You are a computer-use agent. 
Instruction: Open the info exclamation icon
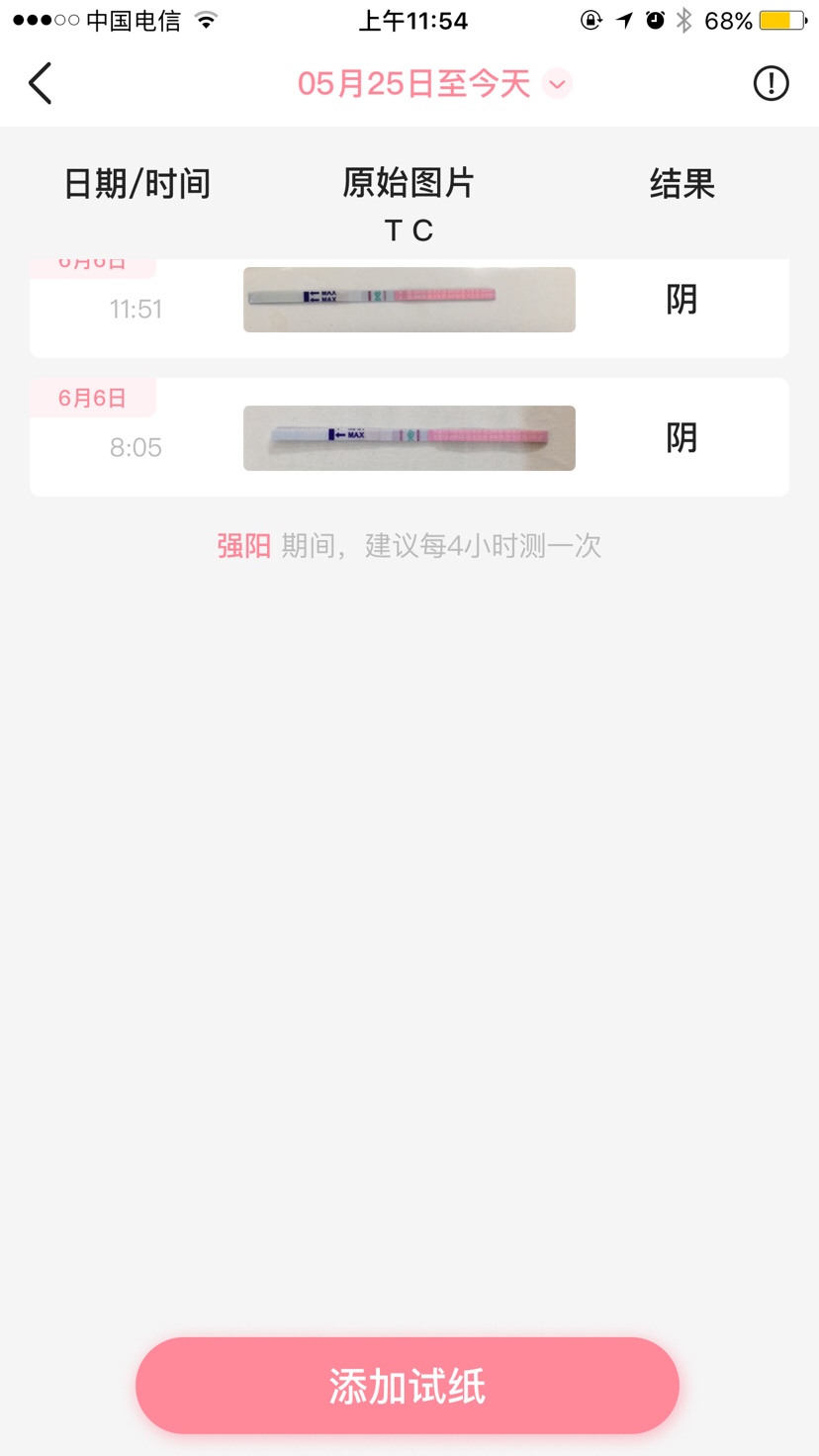pyautogui.click(x=771, y=84)
